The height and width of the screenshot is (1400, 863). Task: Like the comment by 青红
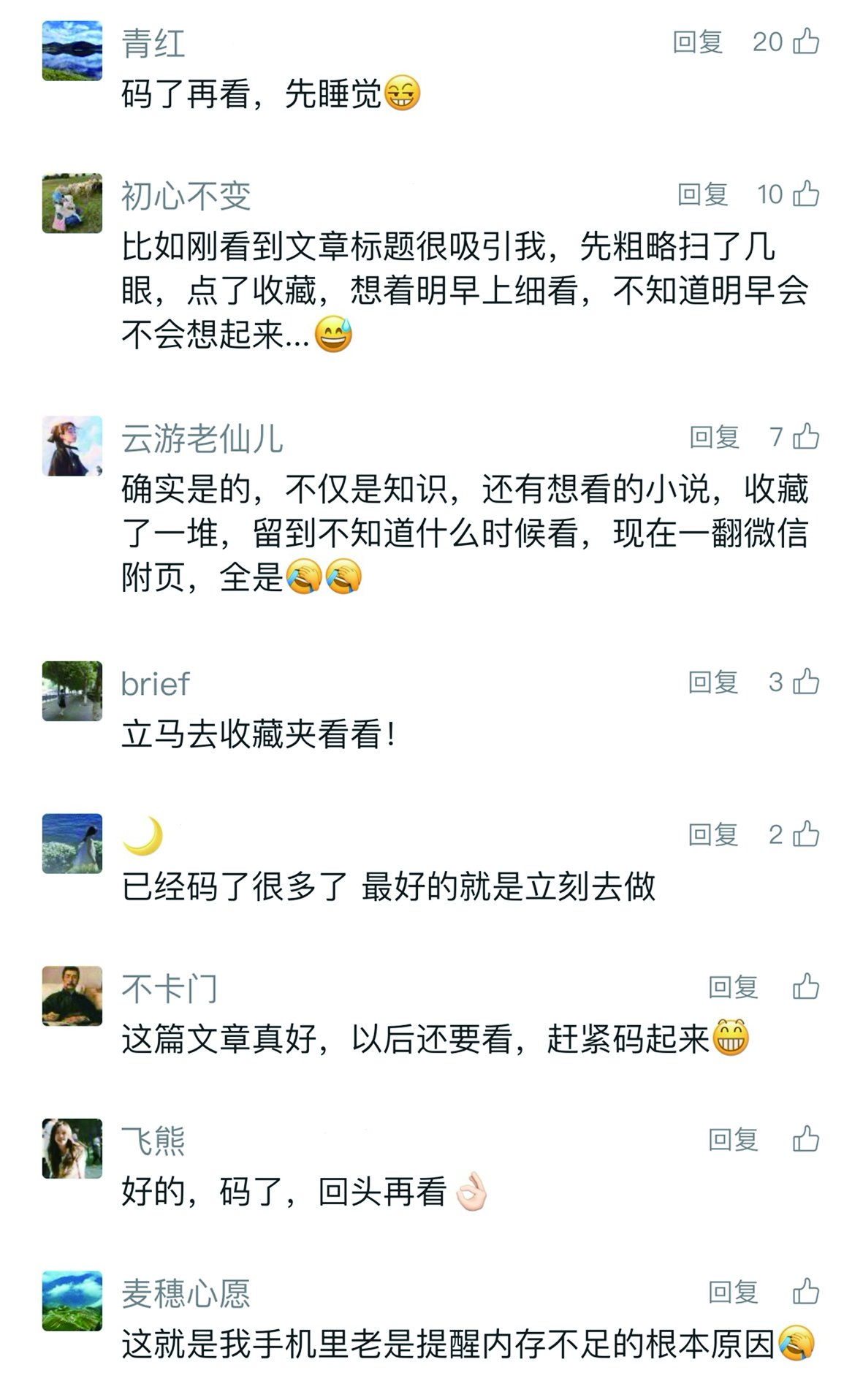[805, 42]
